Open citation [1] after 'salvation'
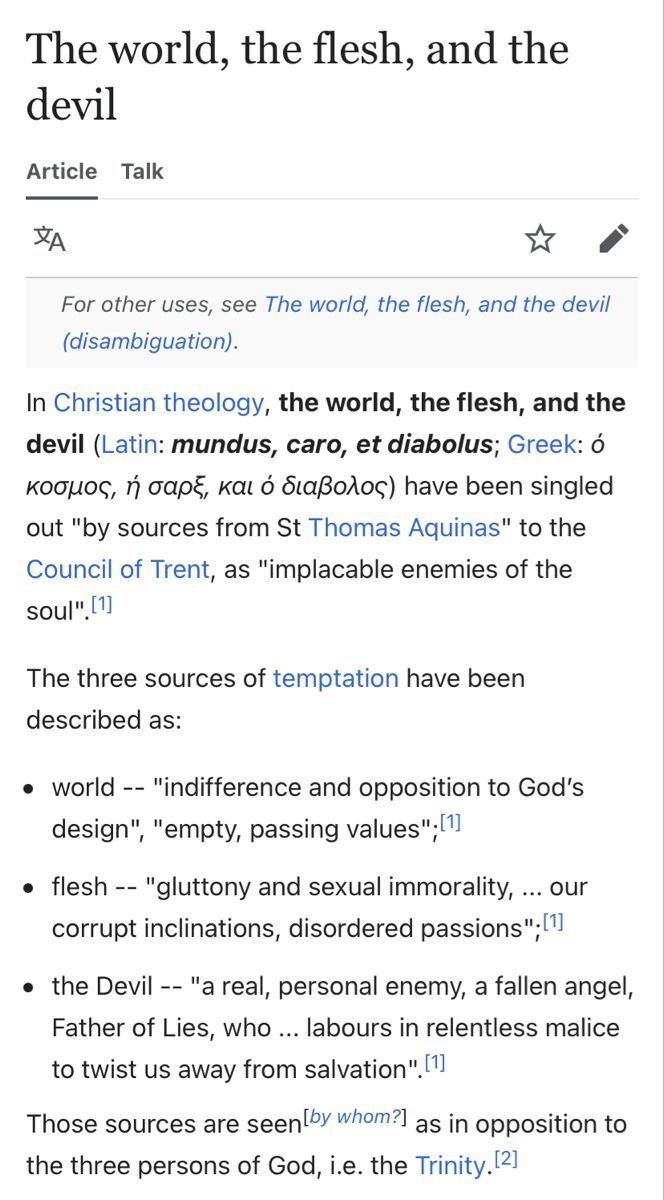 (434, 1062)
